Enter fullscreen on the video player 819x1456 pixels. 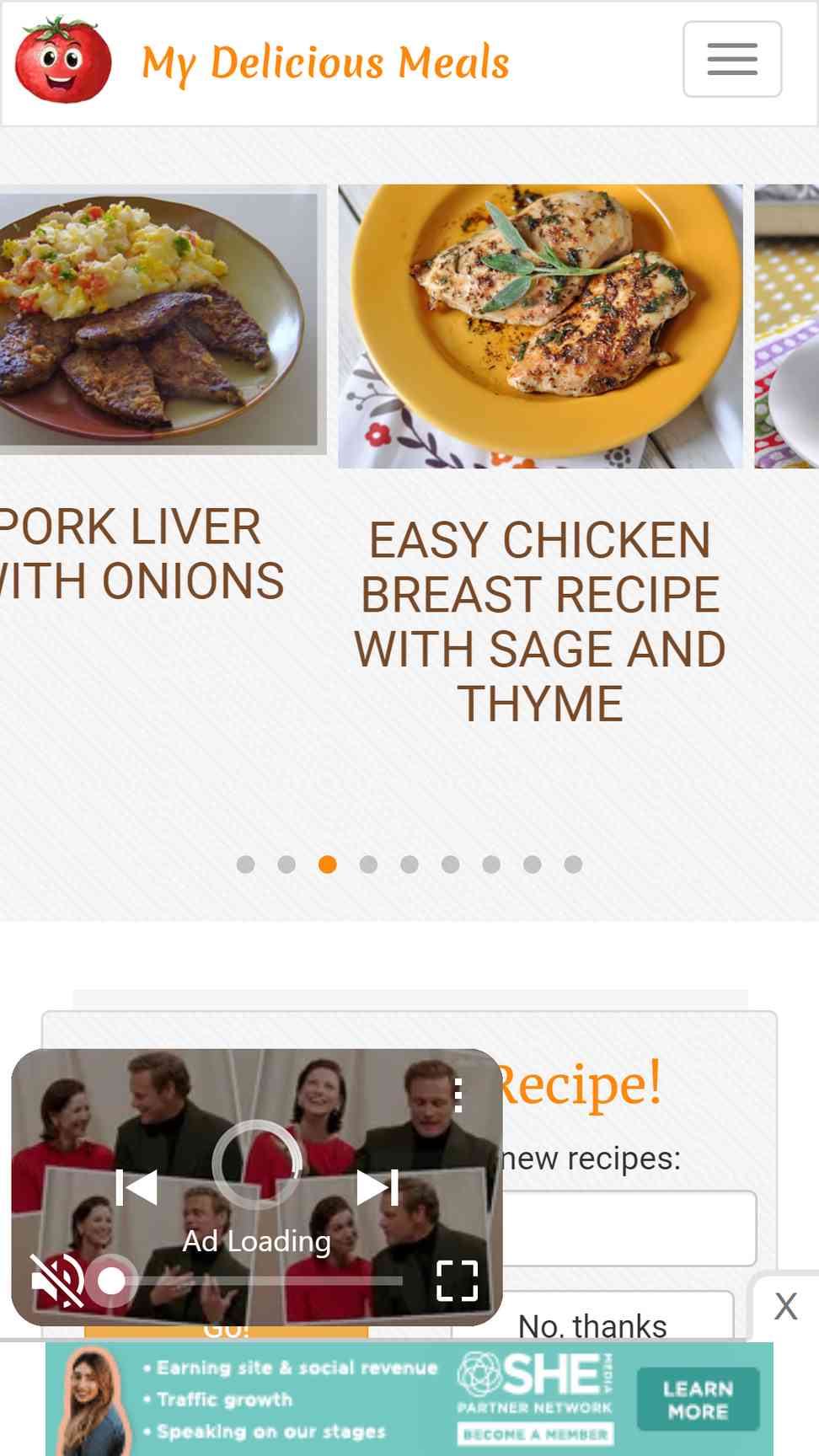457,1281
